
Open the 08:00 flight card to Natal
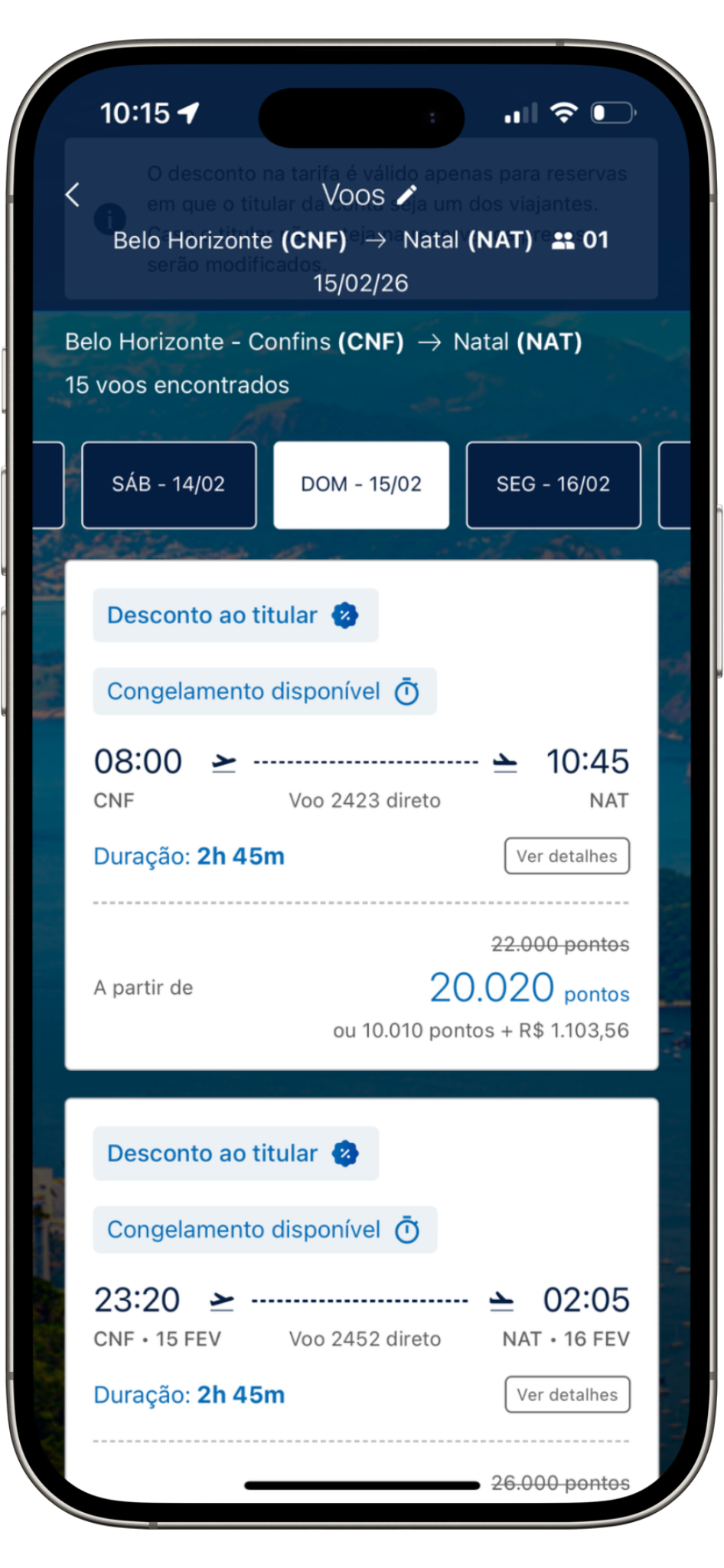pyautogui.click(x=361, y=773)
